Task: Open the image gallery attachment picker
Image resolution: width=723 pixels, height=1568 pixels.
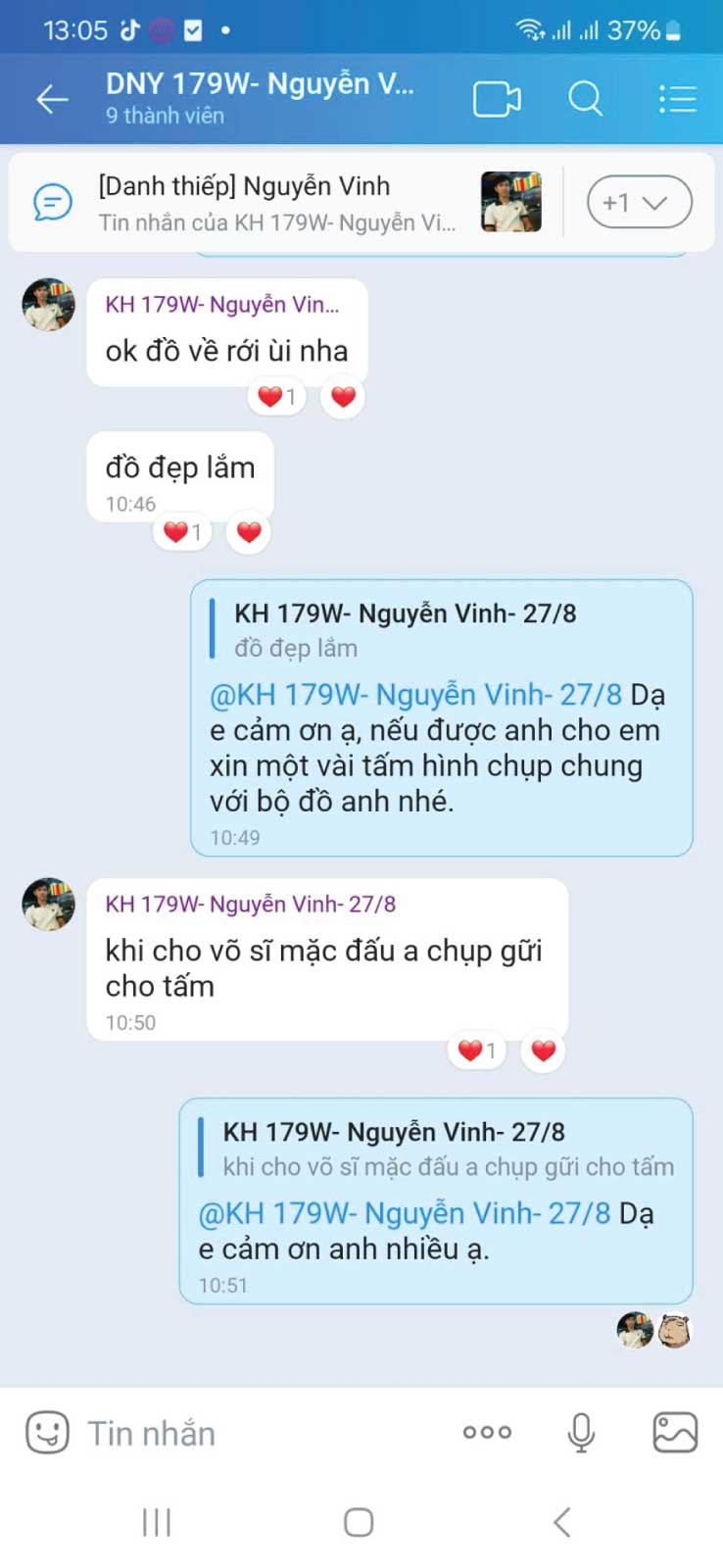Action: pyautogui.click(x=673, y=1432)
